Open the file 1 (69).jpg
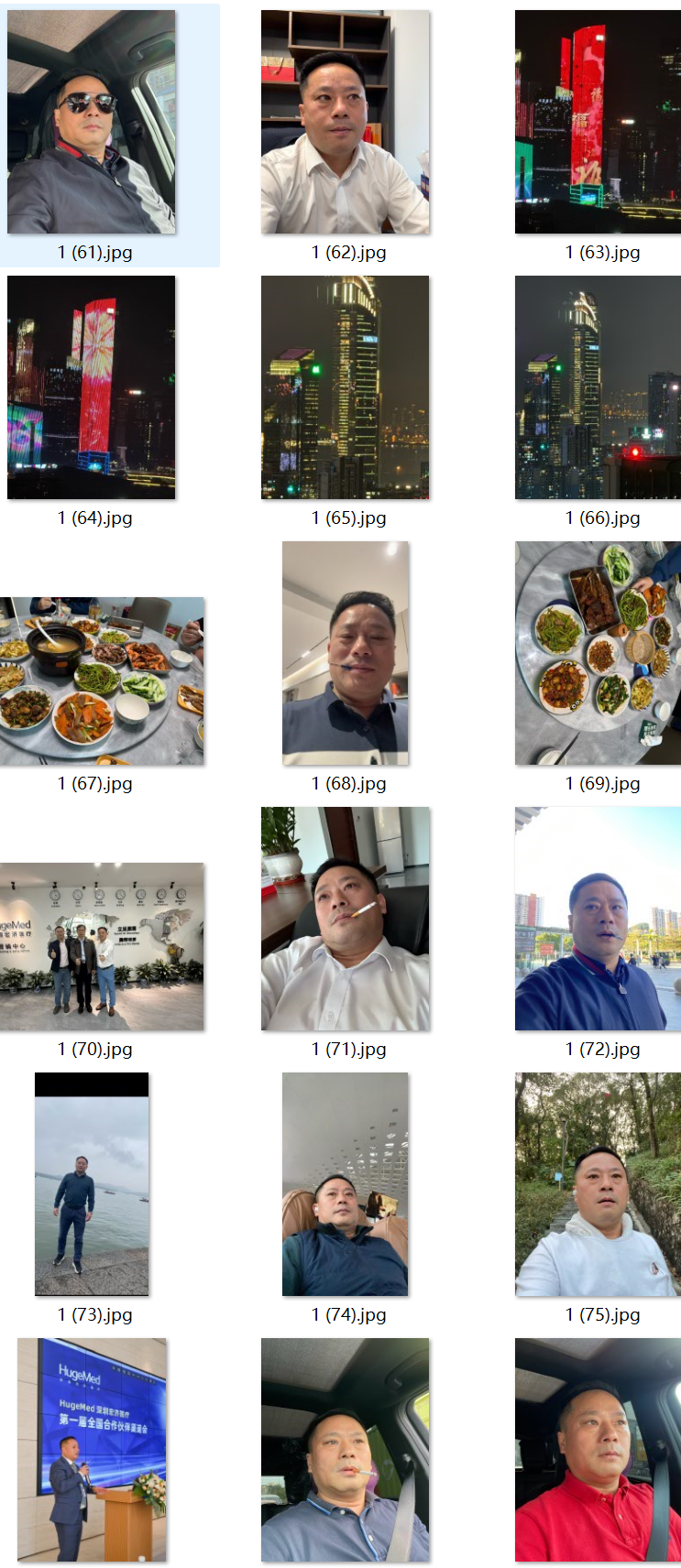This screenshot has width=681, height=1568. click(x=598, y=653)
